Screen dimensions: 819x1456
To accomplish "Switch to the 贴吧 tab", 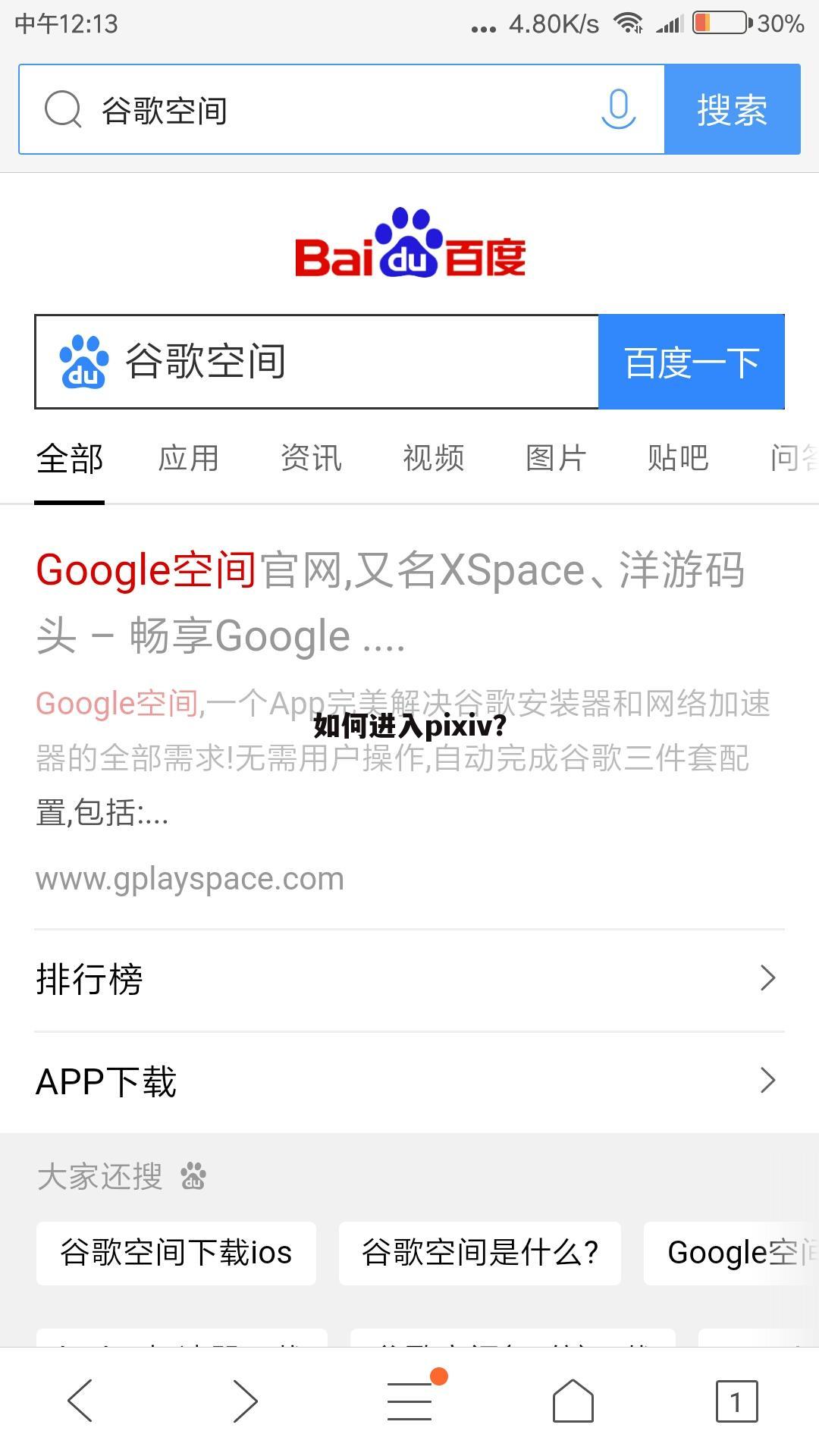I will pyautogui.click(x=678, y=459).
